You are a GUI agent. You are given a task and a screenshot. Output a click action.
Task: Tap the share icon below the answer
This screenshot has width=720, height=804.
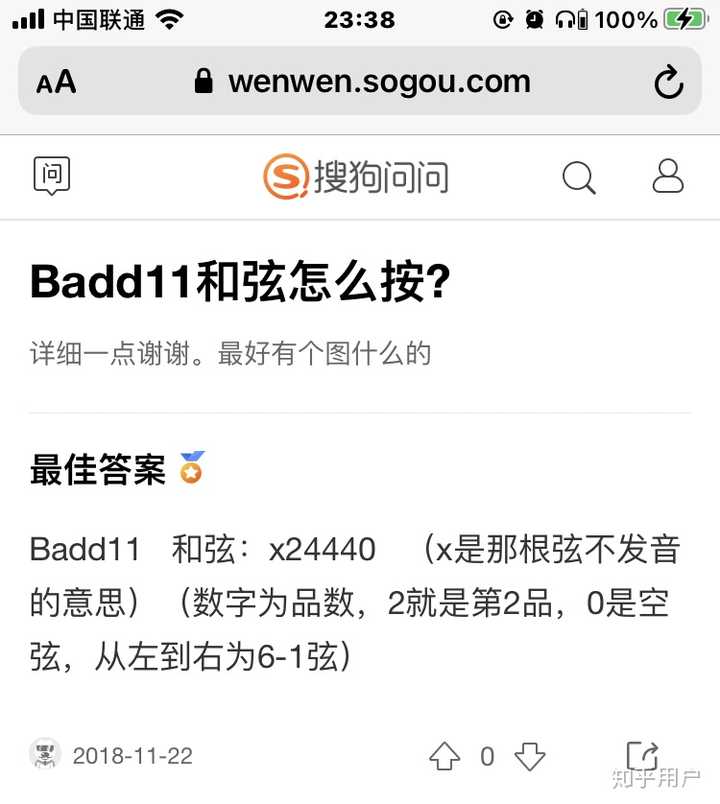point(643,757)
